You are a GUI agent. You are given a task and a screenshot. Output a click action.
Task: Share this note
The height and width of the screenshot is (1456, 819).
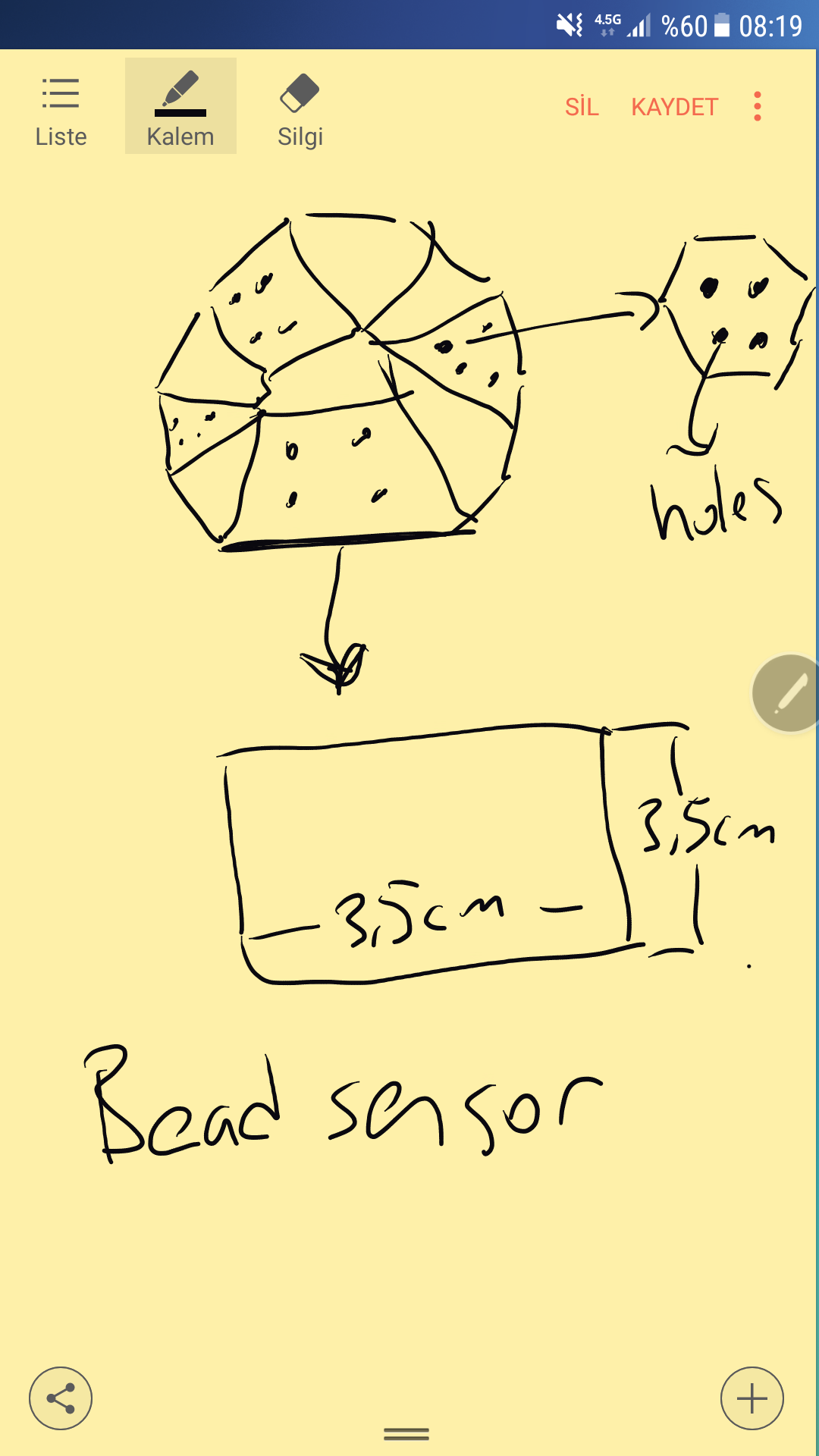pos(61,1398)
